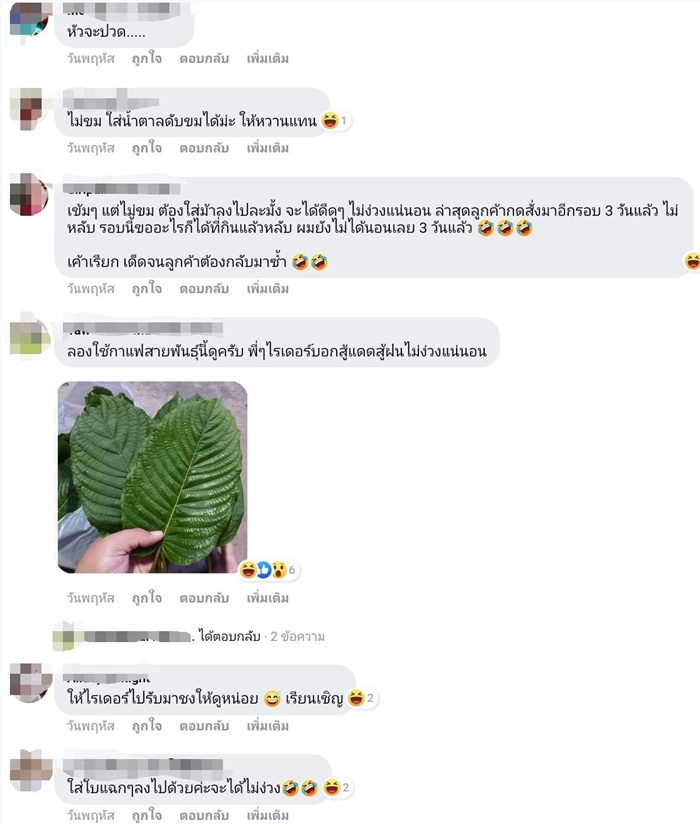
Task: Reply to the comment starting "เข้มๆ แต่ไม่ขม"
Action: (x=204, y=289)
